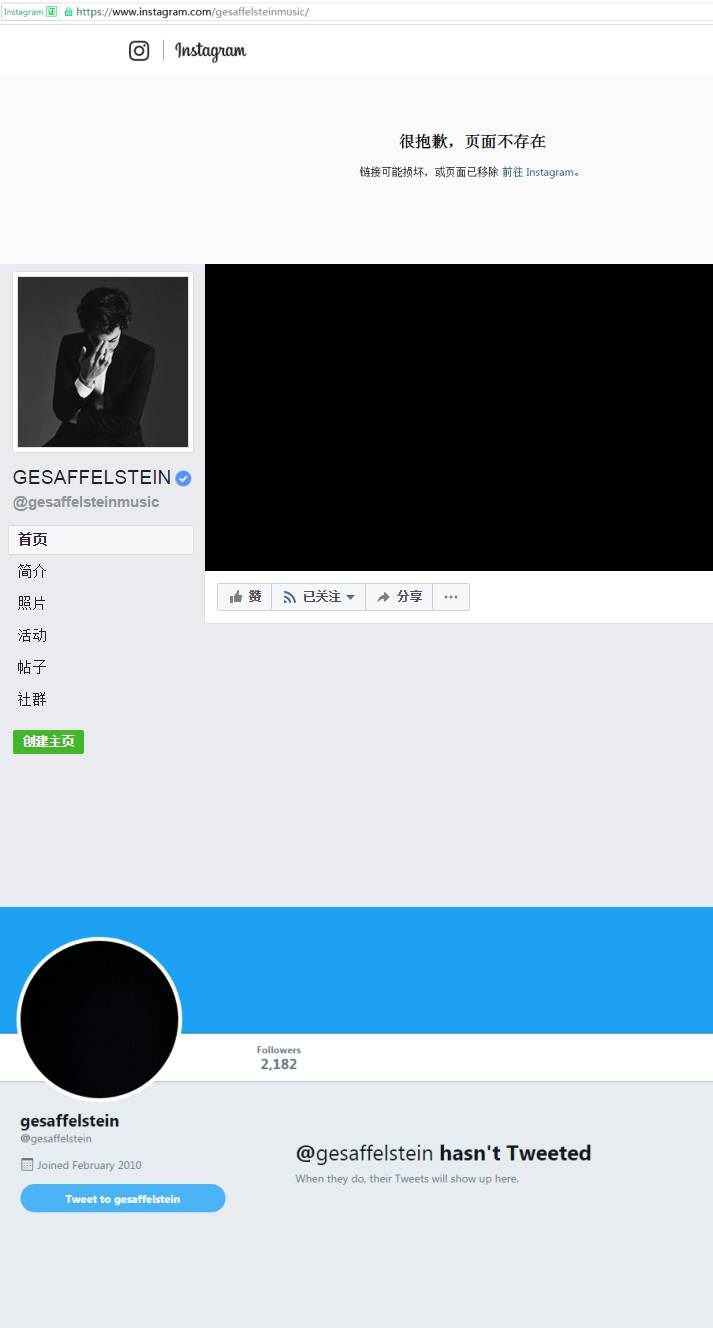Viewport: 713px width, 1328px height.
Task: Open the Instagram logo home link
Action: [x=187, y=51]
